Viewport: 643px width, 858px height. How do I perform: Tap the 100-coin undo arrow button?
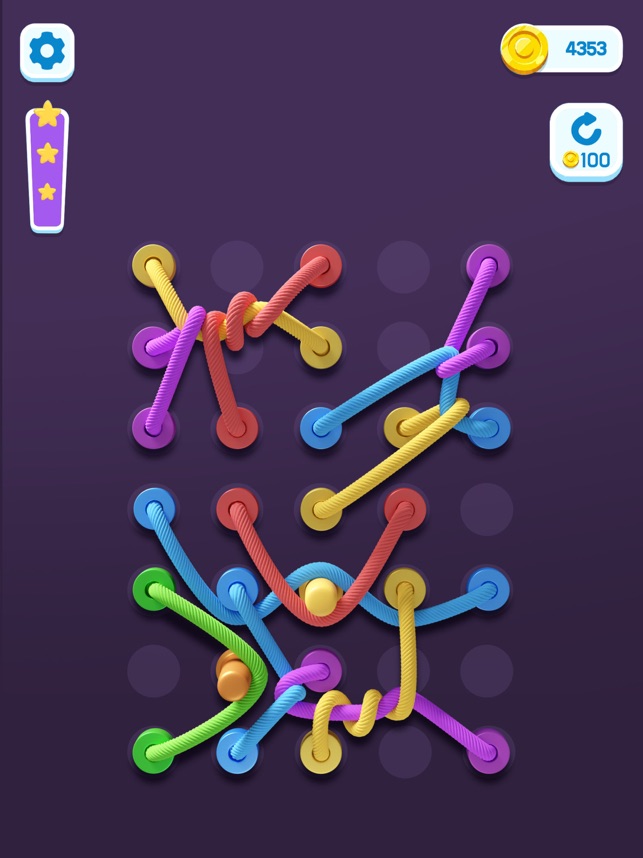pyautogui.click(x=585, y=141)
